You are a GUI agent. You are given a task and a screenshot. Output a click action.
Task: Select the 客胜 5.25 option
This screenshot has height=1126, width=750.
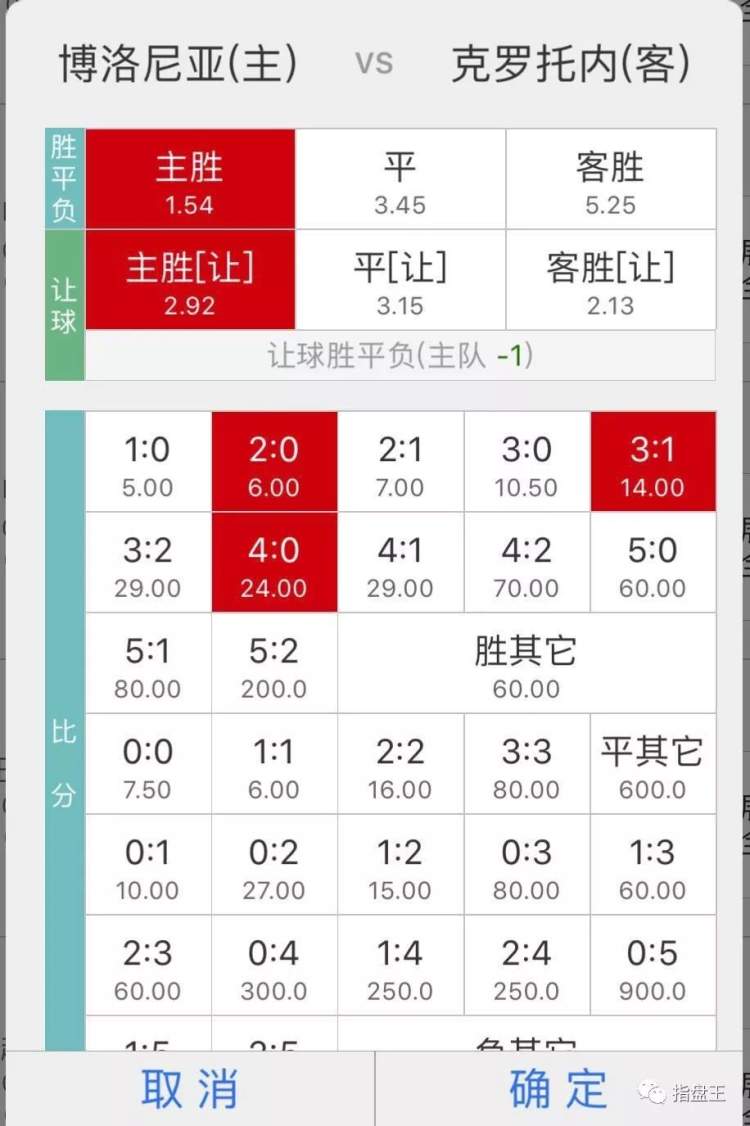pyautogui.click(x=610, y=180)
